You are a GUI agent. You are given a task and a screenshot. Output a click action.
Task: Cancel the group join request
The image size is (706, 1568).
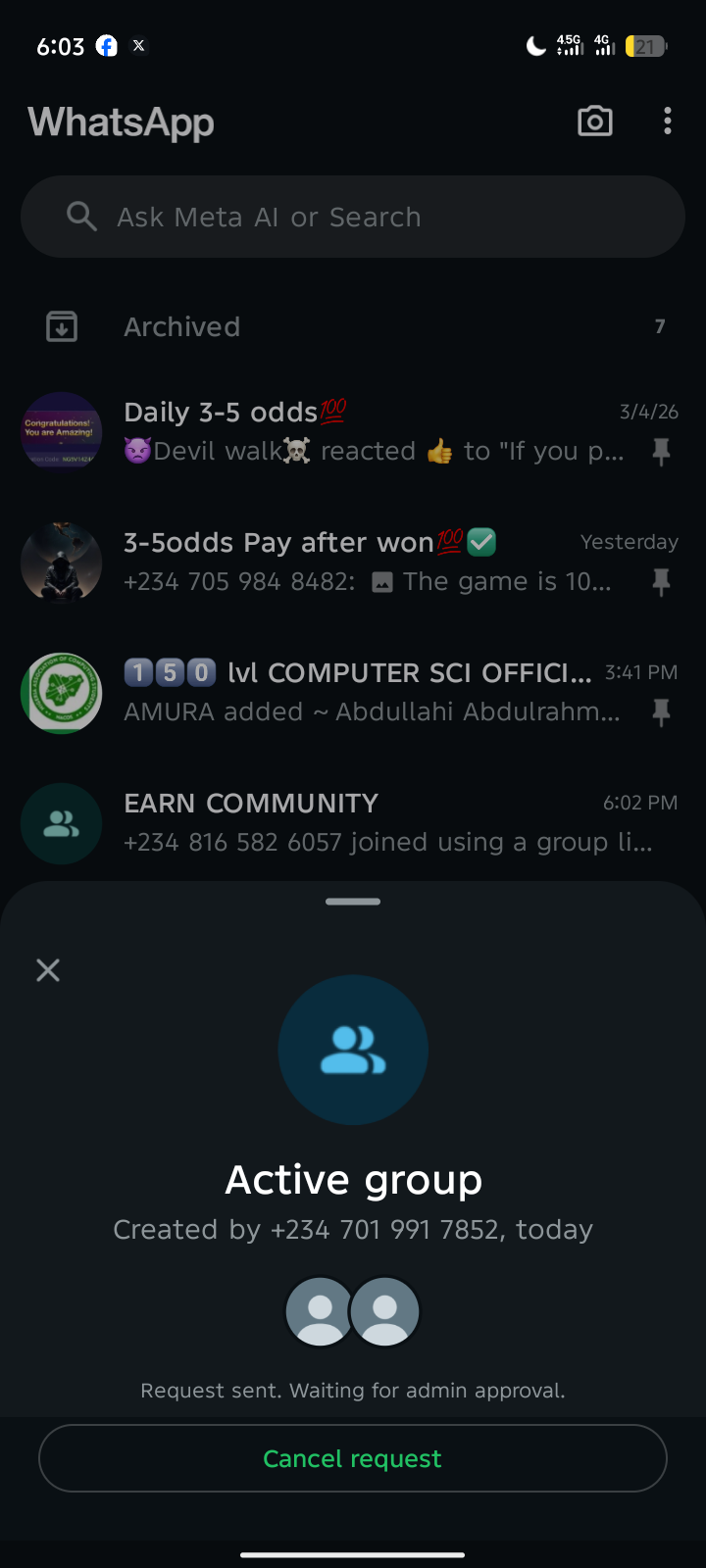click(353, 1458)
